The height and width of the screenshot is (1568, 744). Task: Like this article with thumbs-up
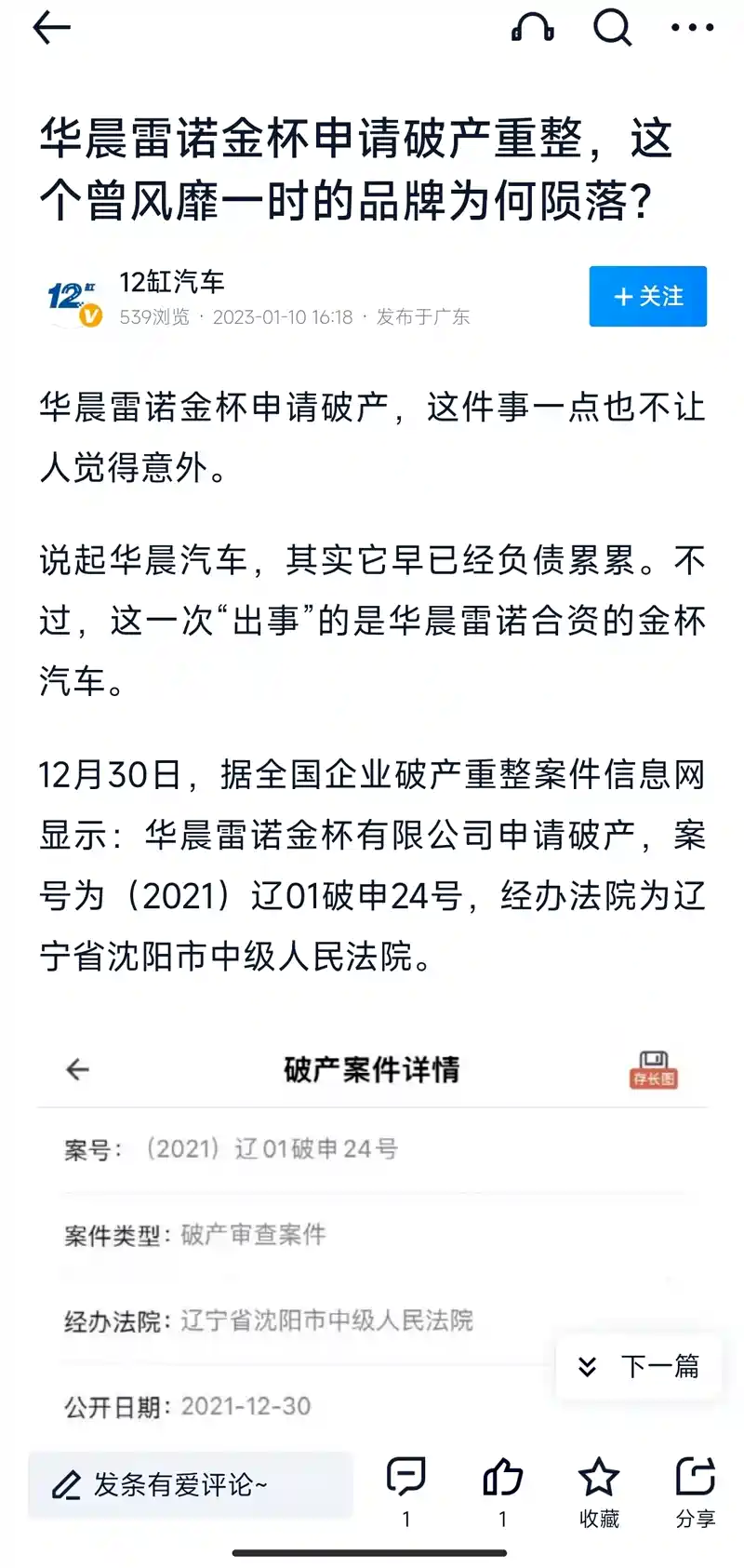[x=502, y=1478]
